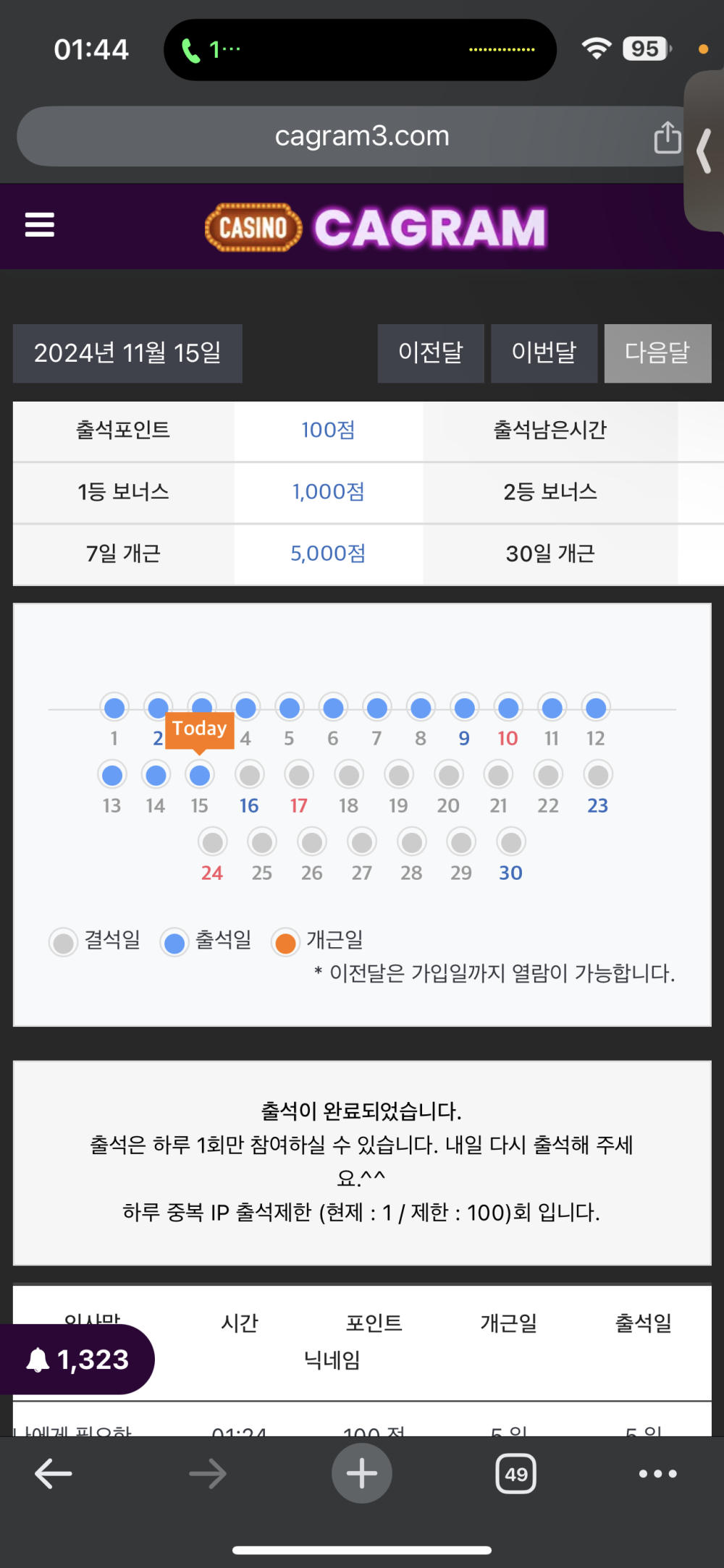Tap the cagram3.com address bar
The width and height of the screenshot is (724, 1568).
tap(362, 136)
